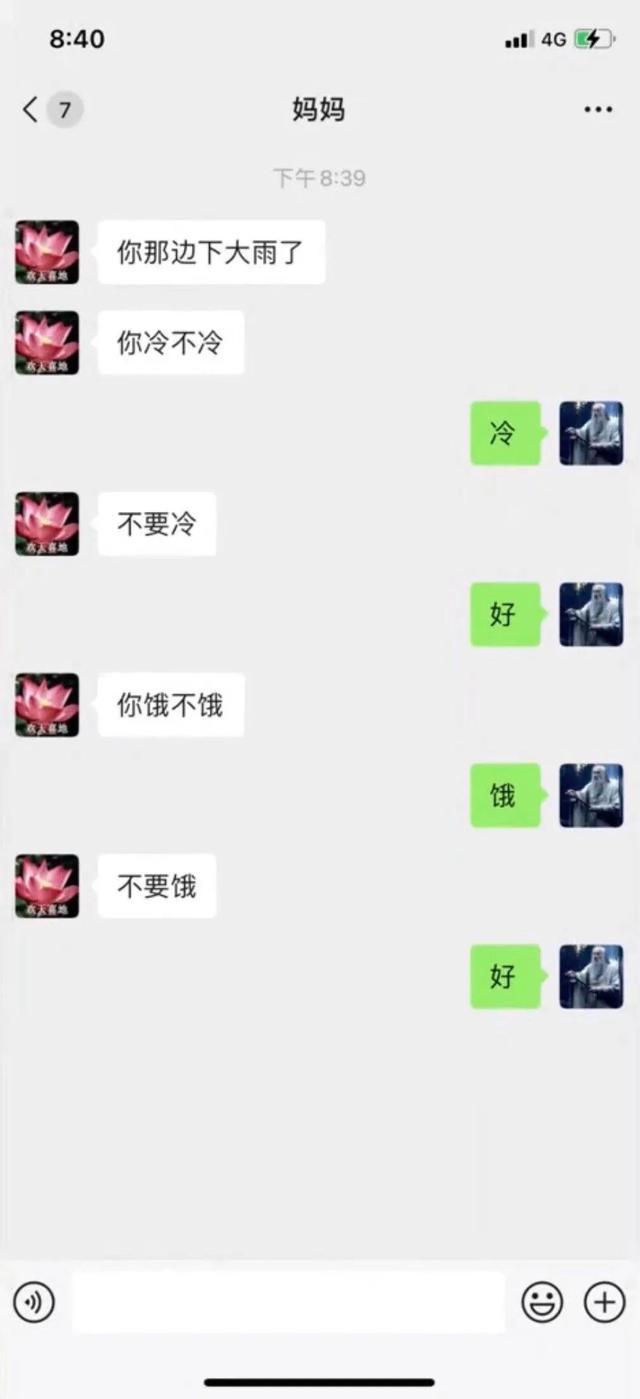Focus the message text field

click(288, 1302)
